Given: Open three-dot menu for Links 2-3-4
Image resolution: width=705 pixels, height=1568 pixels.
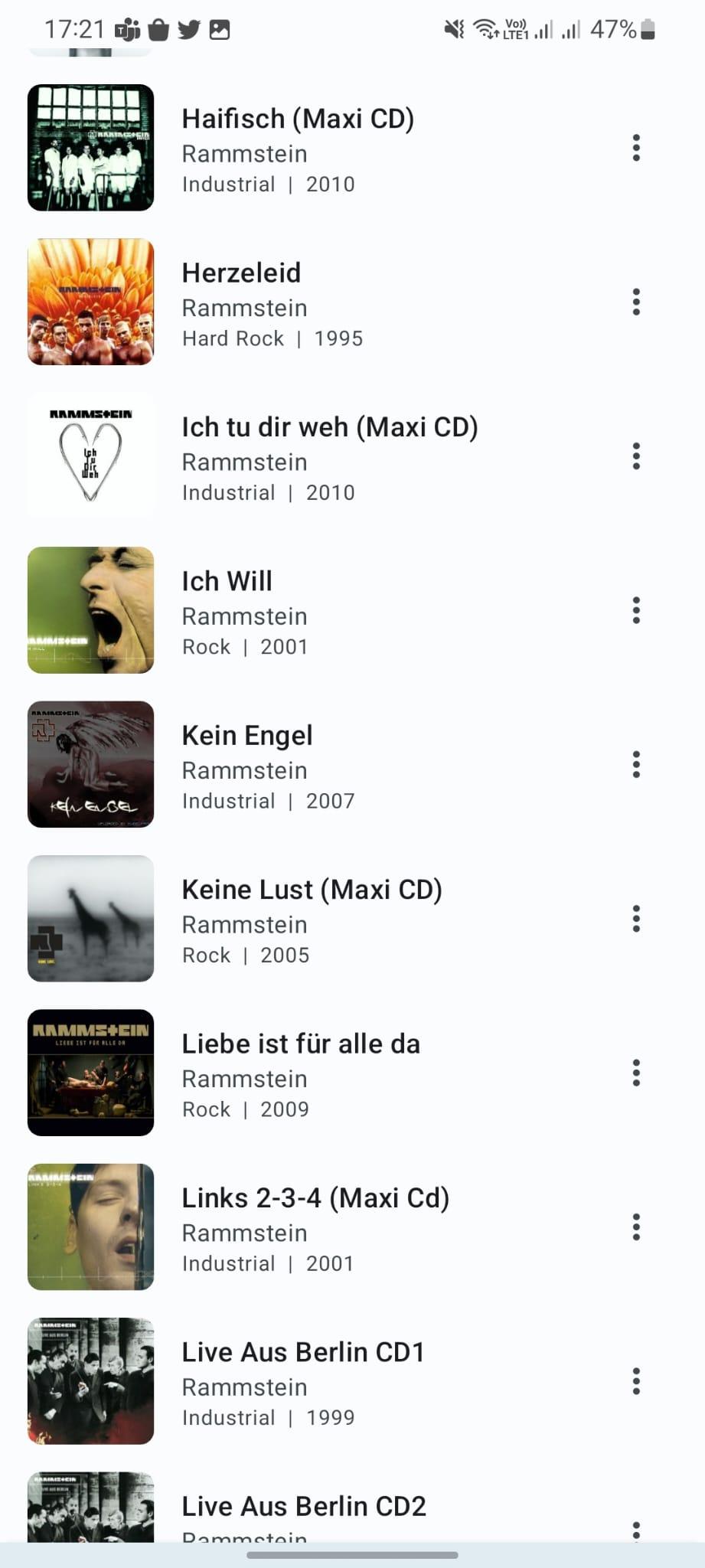Looking at the screenshot, I should 636,1227.
